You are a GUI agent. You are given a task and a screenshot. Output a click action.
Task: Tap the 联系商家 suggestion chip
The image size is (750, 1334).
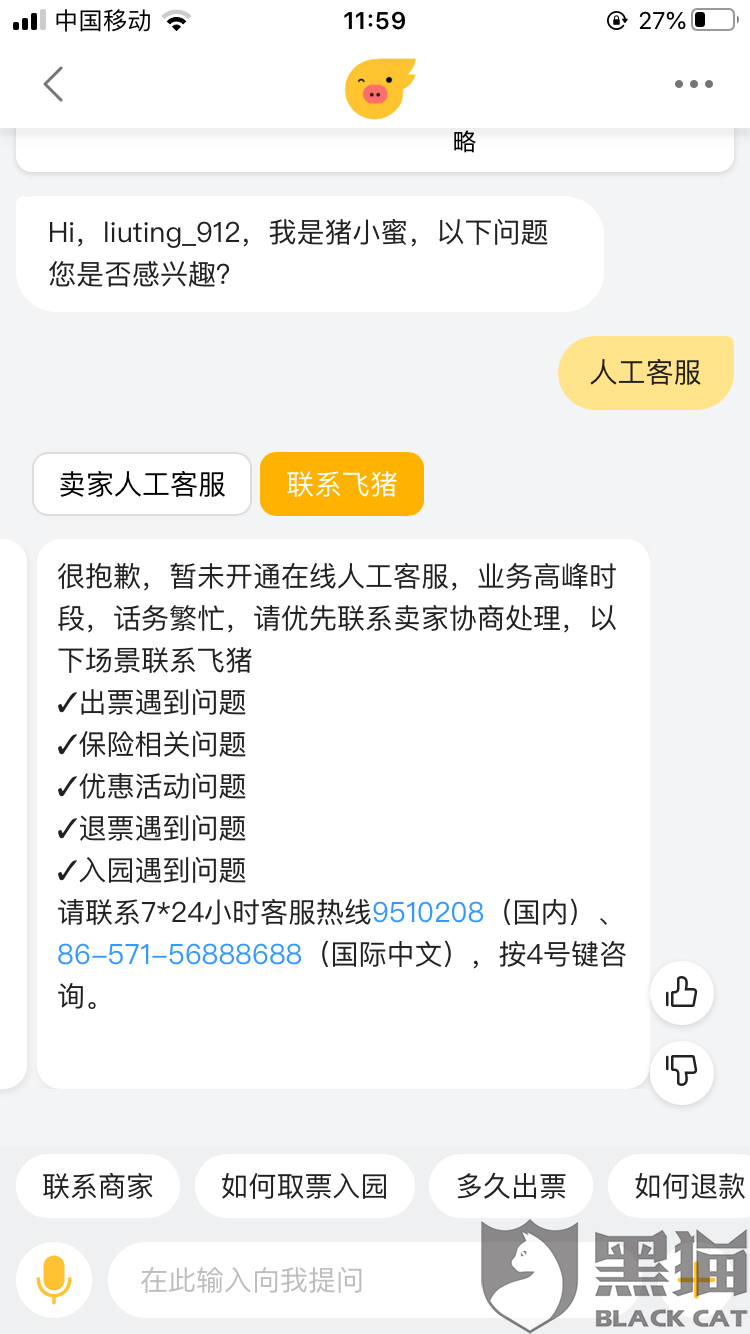click(x=98, y=1186)
